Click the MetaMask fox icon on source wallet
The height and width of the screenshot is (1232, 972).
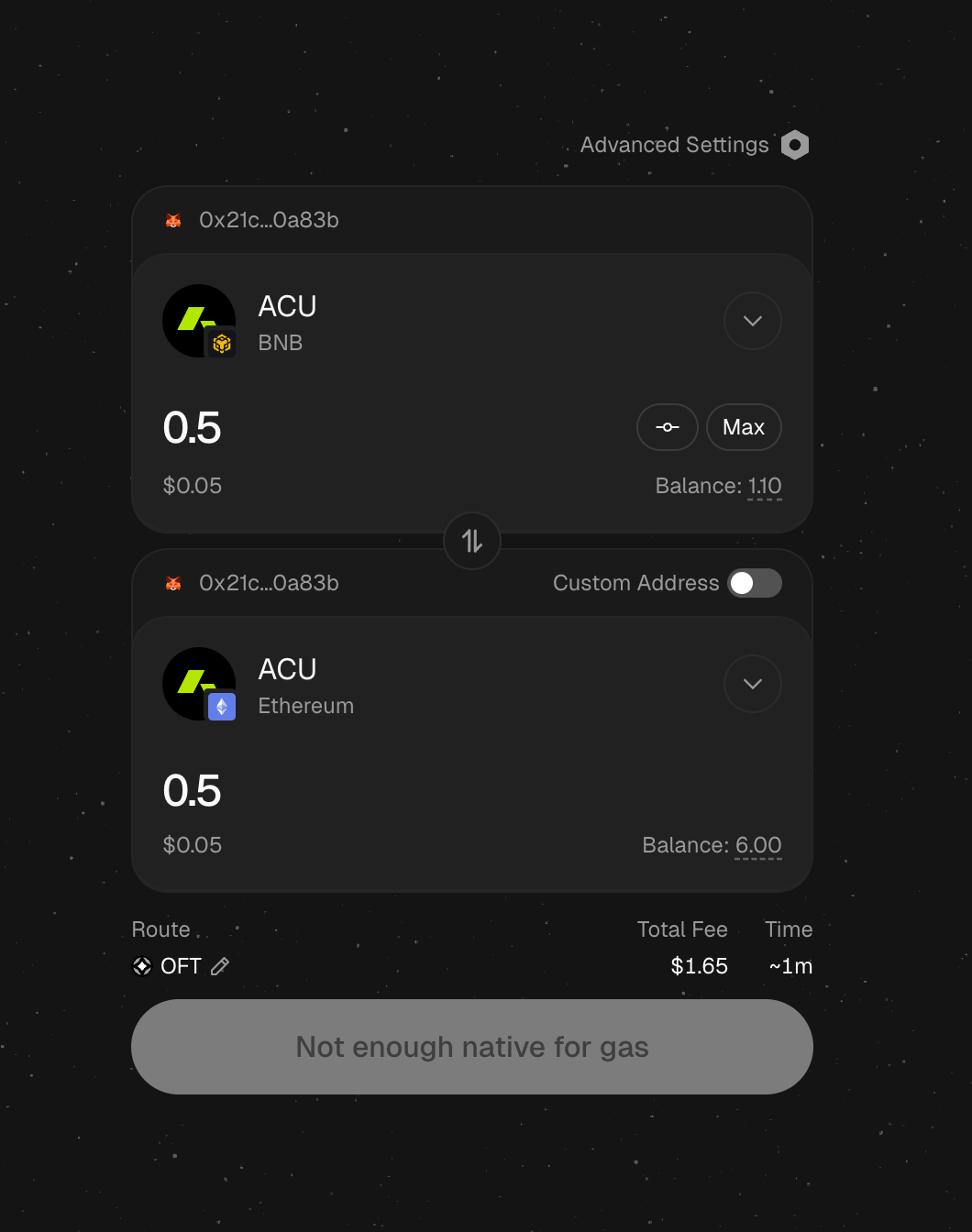coord(173,219)
